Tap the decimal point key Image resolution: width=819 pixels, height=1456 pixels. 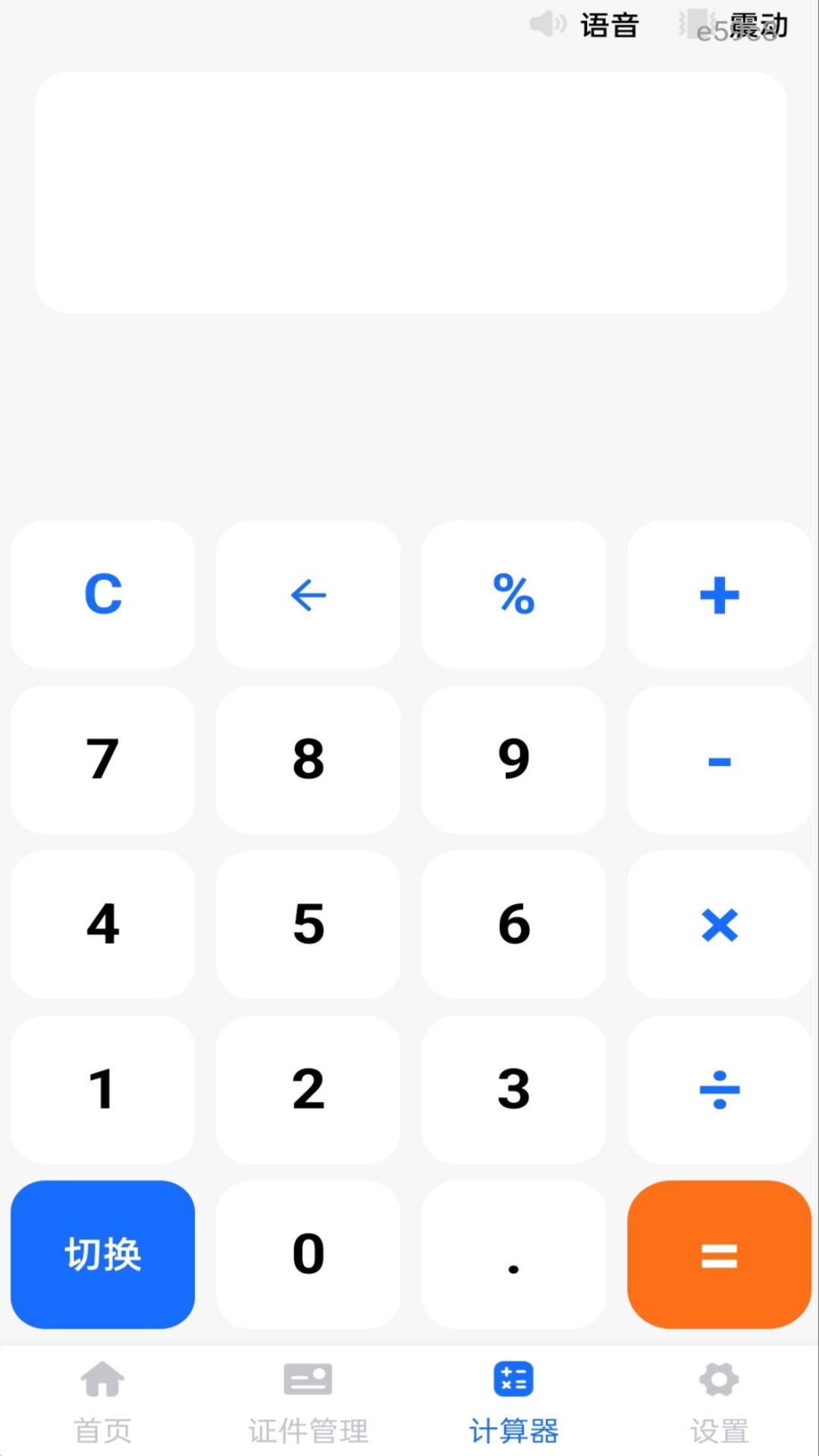(514, 1254)
